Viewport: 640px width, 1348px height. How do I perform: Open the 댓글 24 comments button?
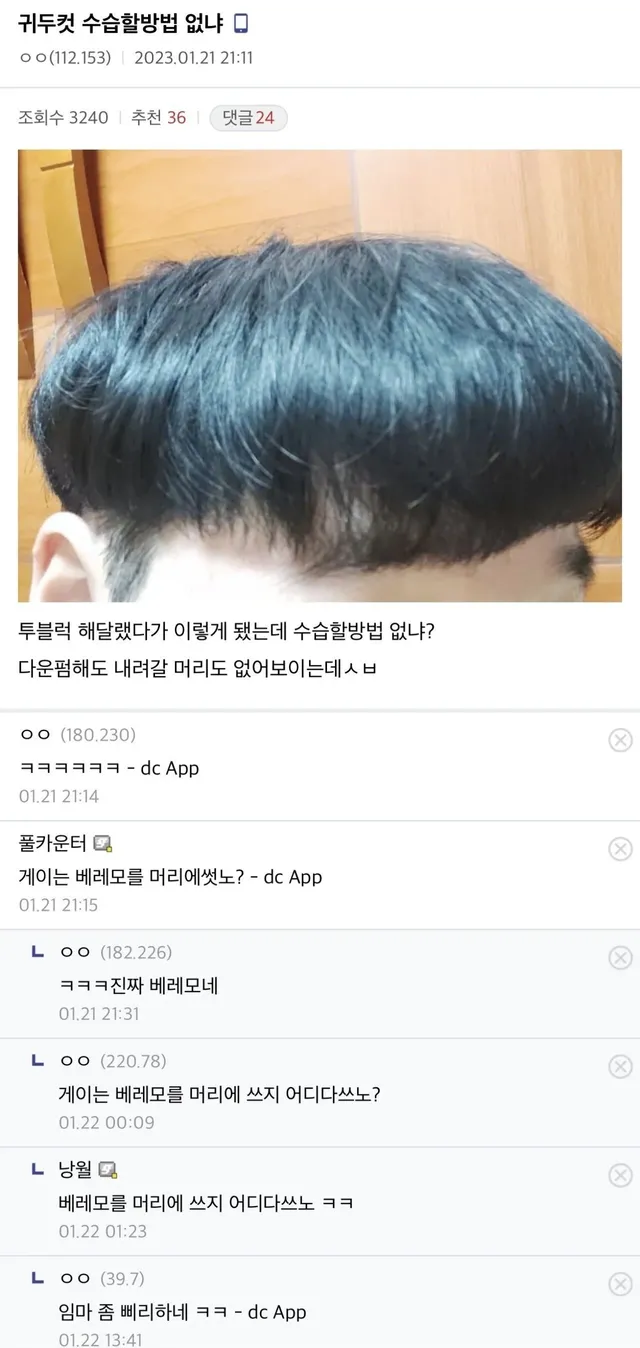(248, 118)
